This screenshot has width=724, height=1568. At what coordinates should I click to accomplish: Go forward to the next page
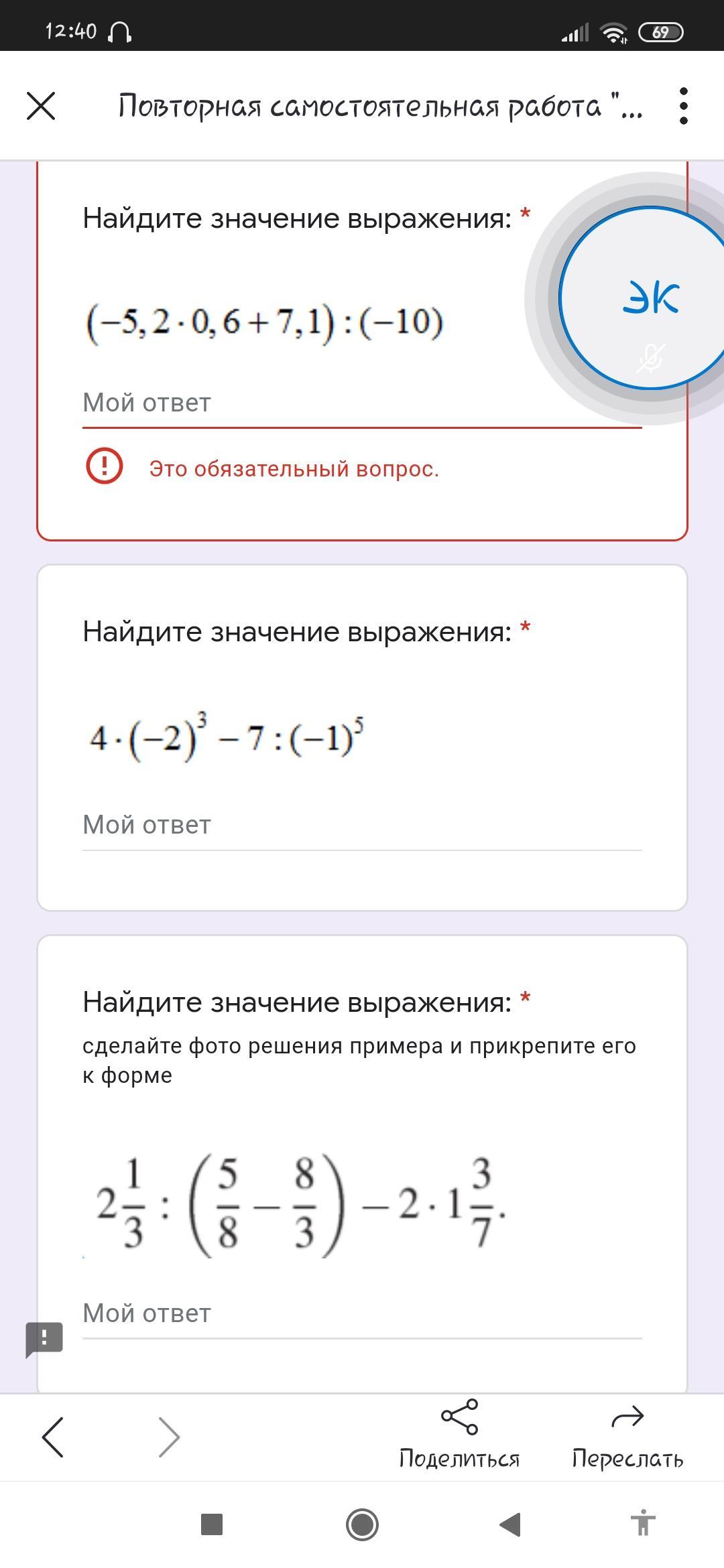(x=168, y=1437)
